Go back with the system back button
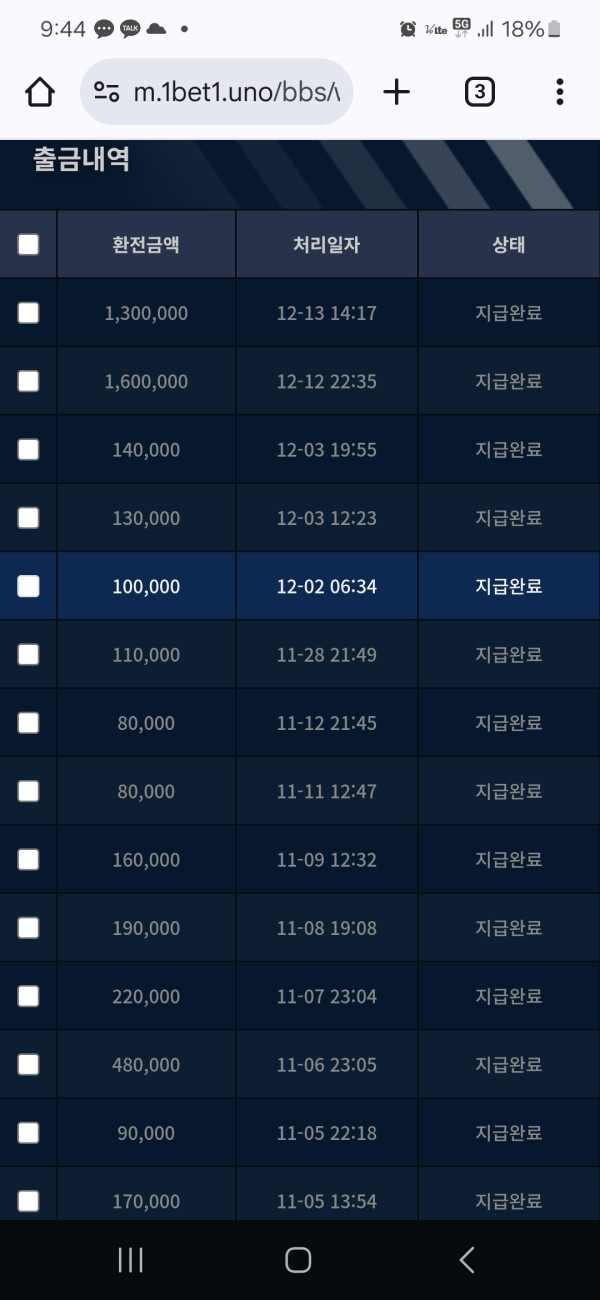Screen dimensions: 600x1300 click(466, 1260)
